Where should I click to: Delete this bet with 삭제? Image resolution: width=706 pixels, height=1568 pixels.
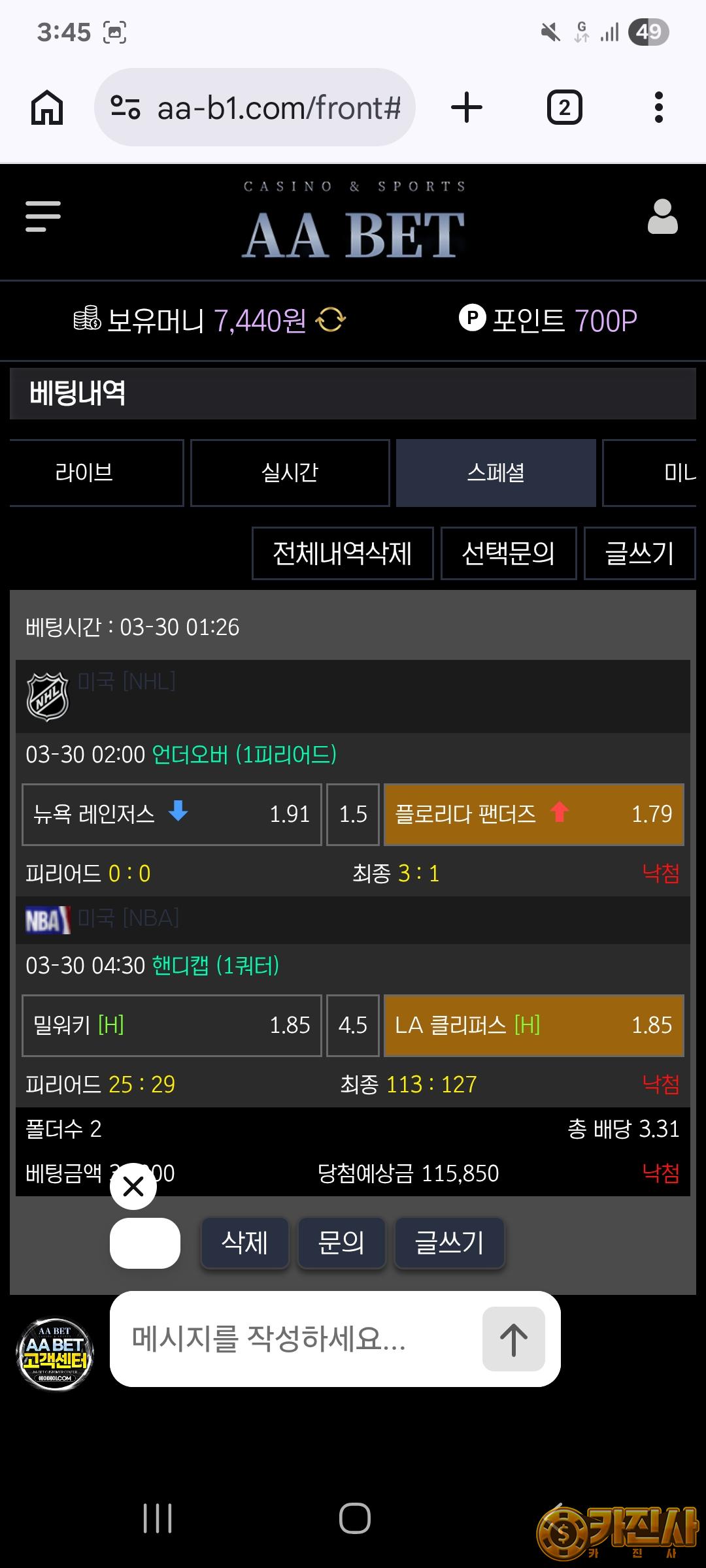(x=244, y=1242)
